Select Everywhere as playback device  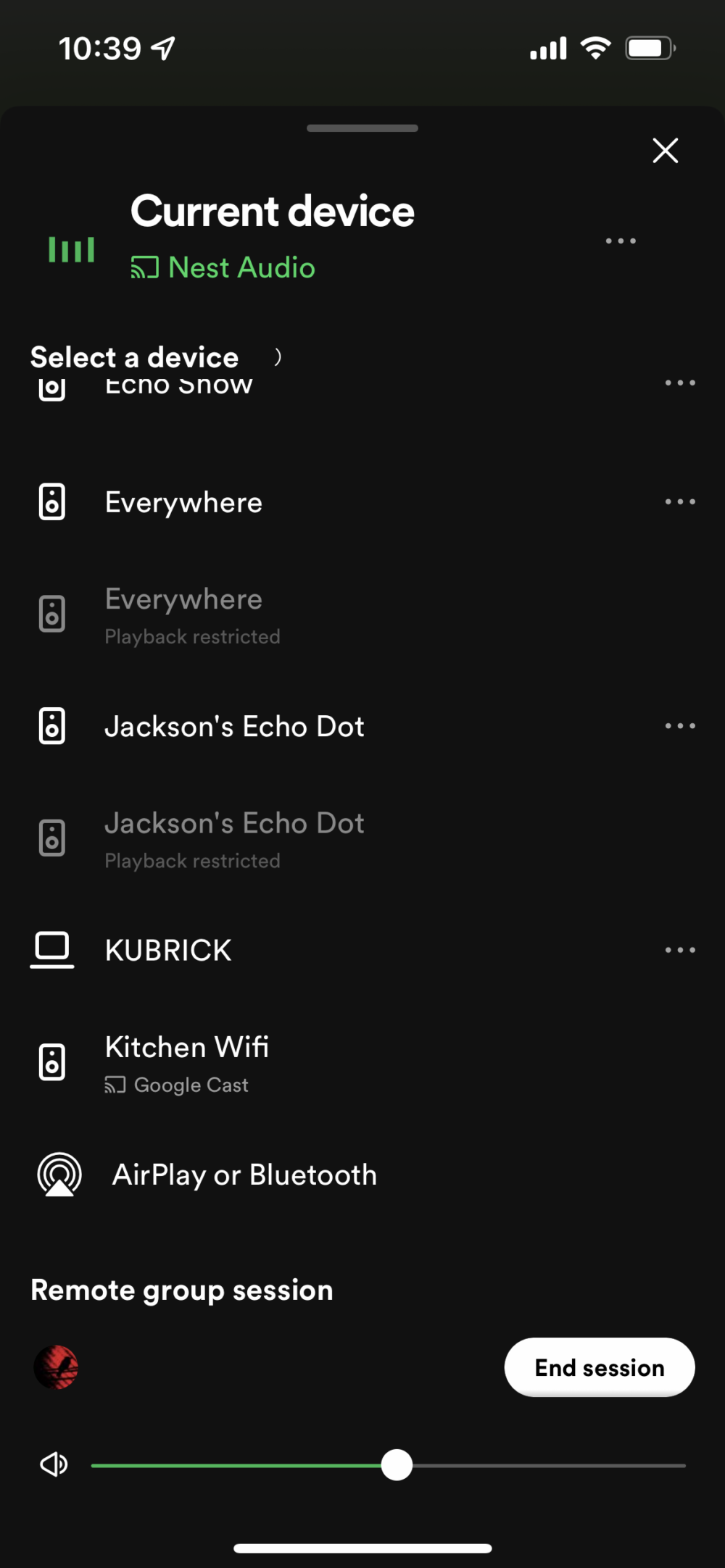click(183, 501)
